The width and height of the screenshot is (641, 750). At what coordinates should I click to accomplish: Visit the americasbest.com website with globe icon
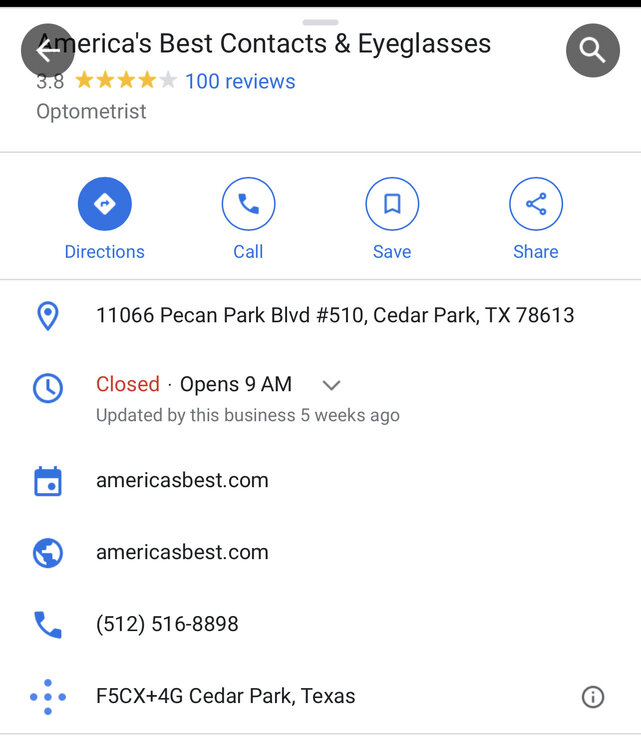click(x=182, y=552)
